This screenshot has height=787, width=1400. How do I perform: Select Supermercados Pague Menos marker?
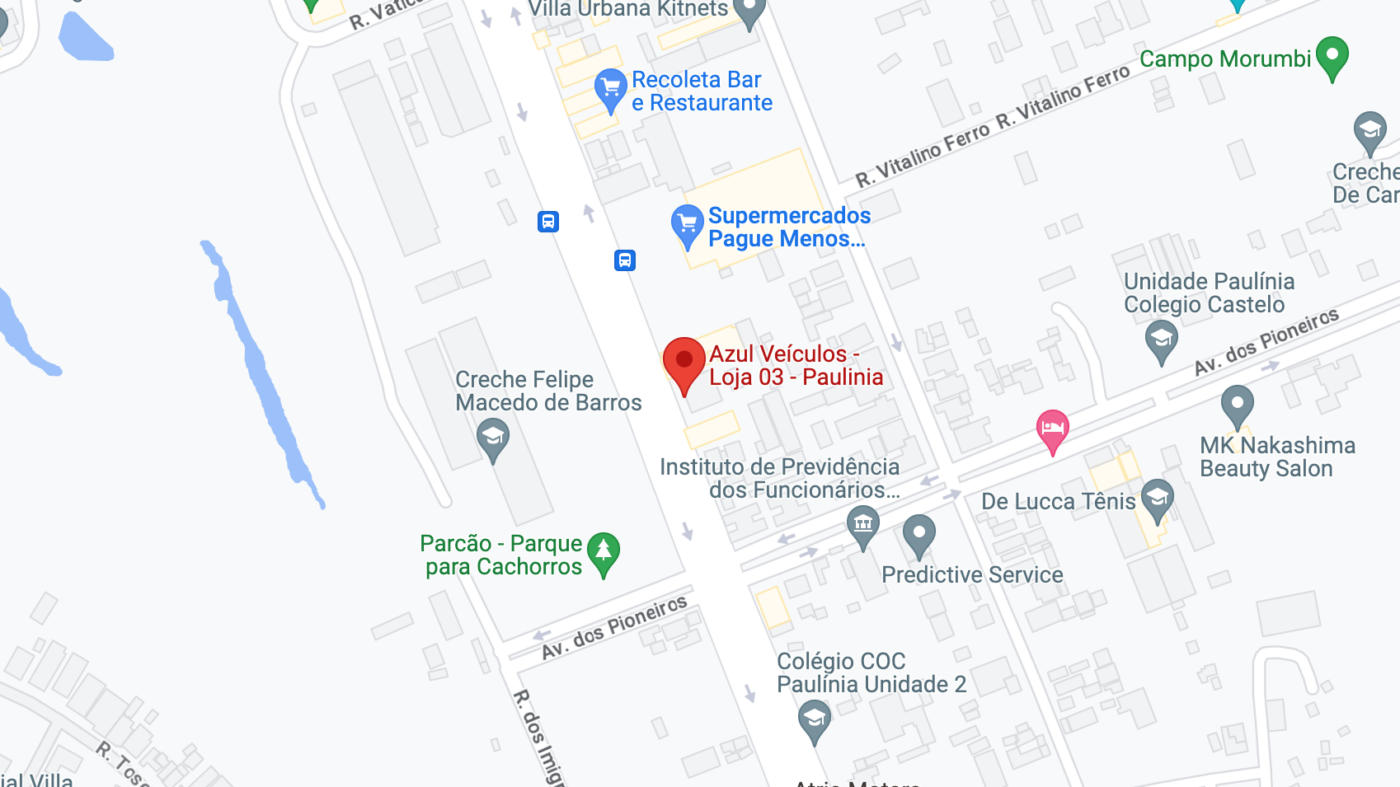tap(687, 224)
